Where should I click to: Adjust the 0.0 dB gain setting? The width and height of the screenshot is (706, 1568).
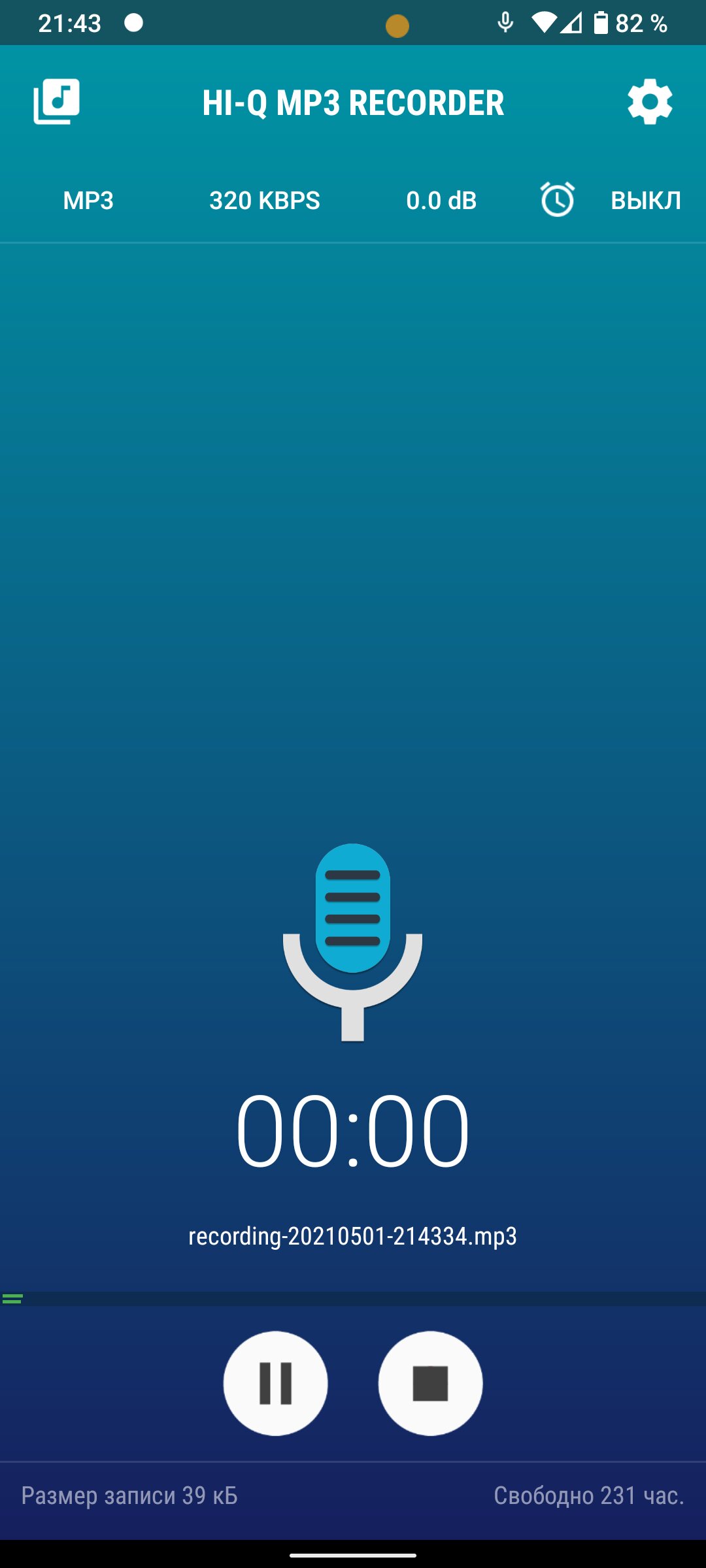[x=441, y=201]
